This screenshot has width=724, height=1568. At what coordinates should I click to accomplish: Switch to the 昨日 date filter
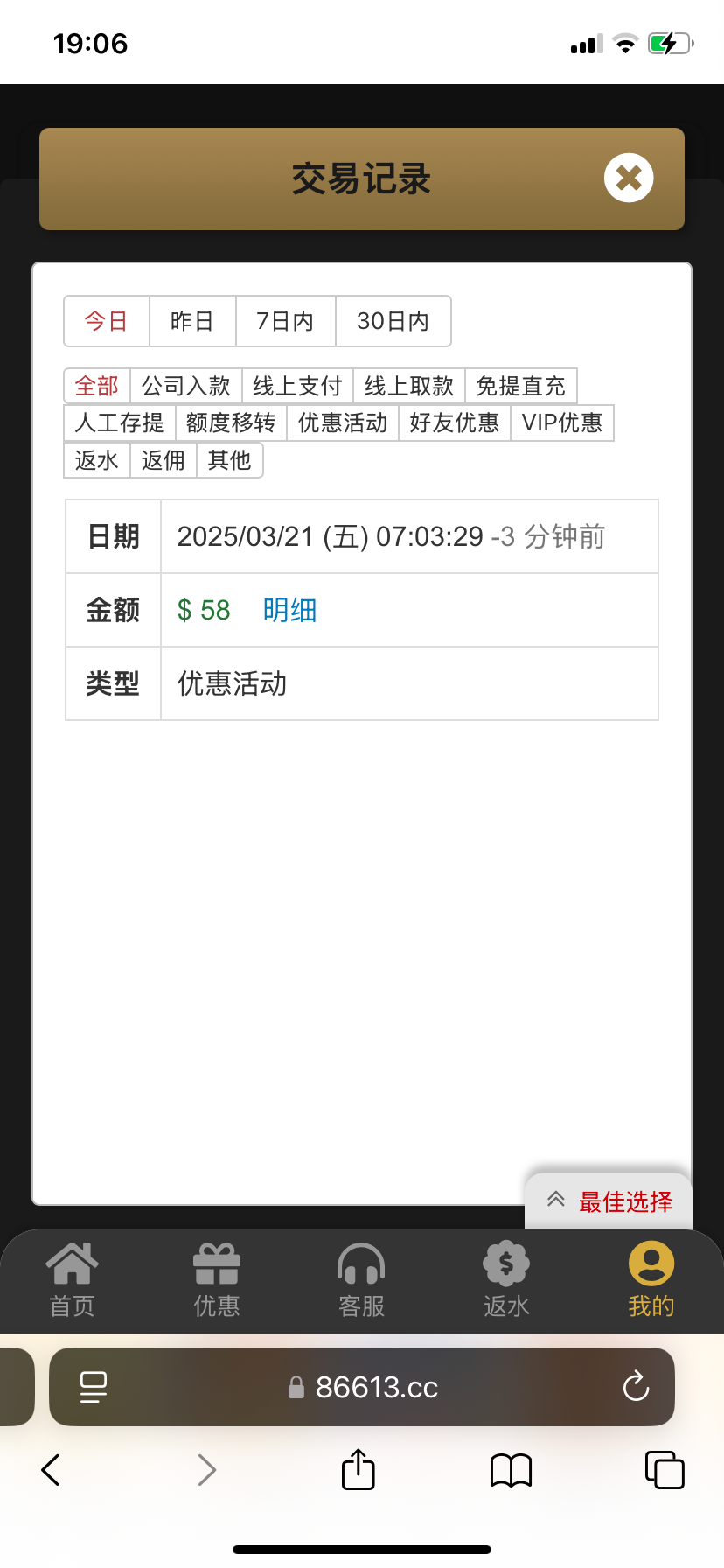(x=192, y=321)
